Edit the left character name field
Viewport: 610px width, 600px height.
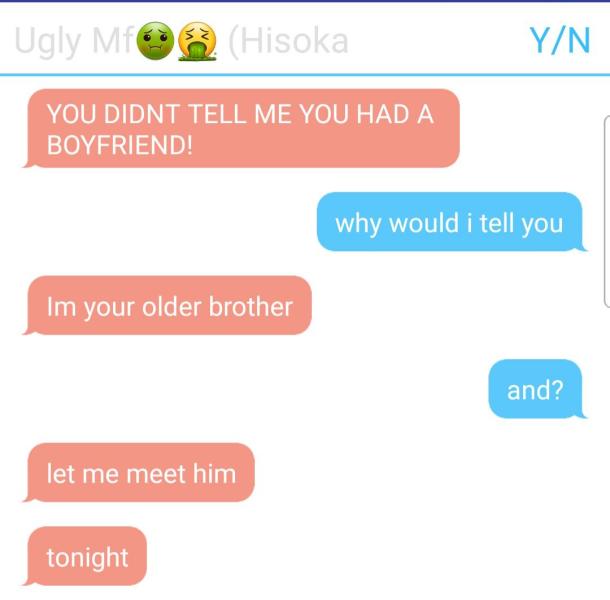point(182,41)
